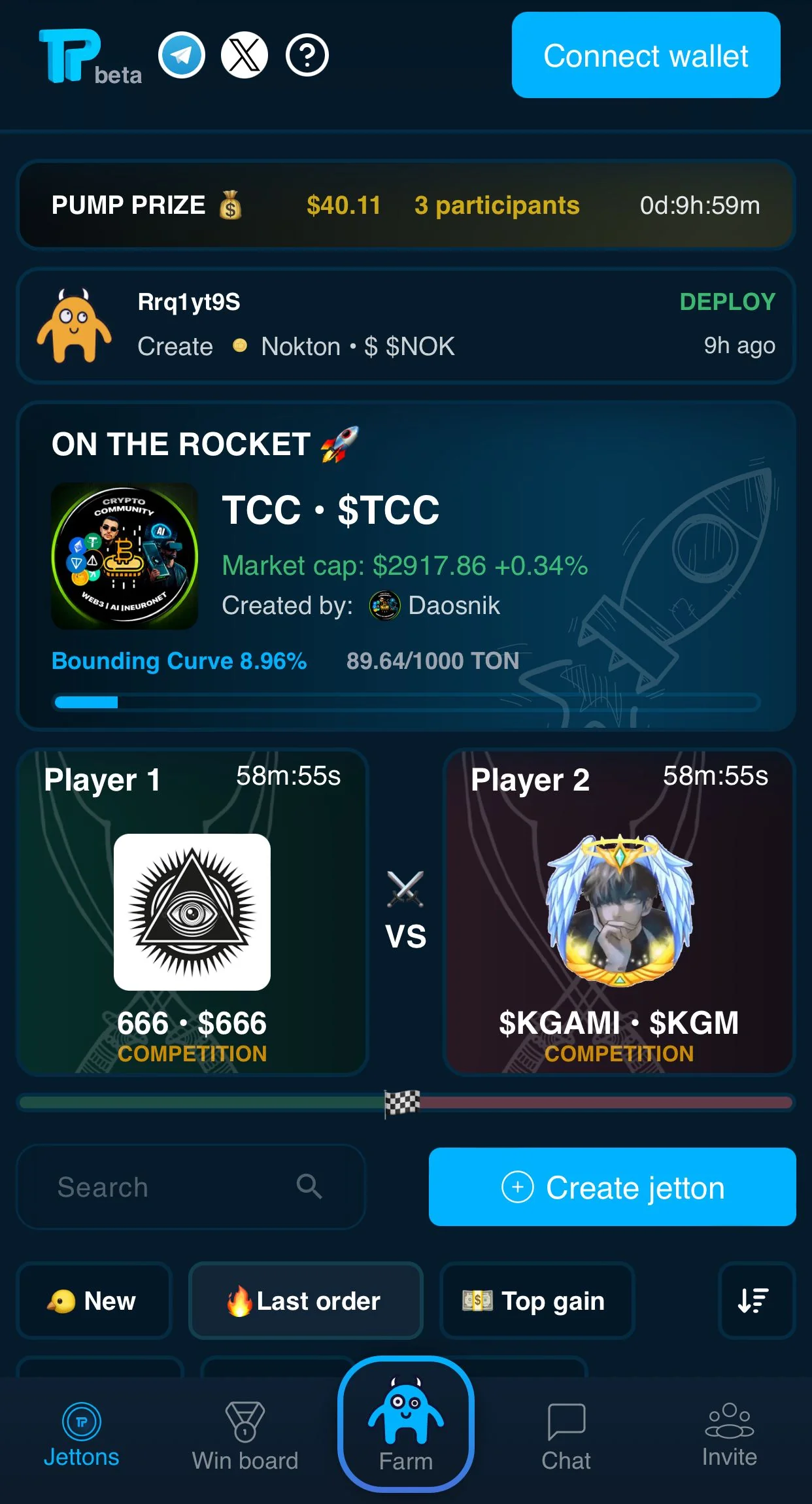This screenshot has height=1504, width=812.
Task: Switch to the Jettons tab
Action: pos(82,1435)
